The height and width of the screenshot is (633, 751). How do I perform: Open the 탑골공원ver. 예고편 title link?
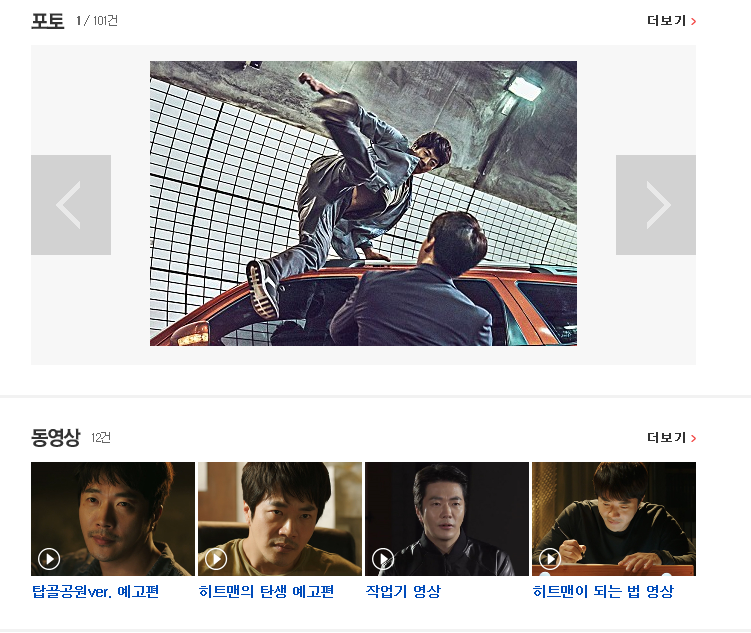click(x=95, y=592)
